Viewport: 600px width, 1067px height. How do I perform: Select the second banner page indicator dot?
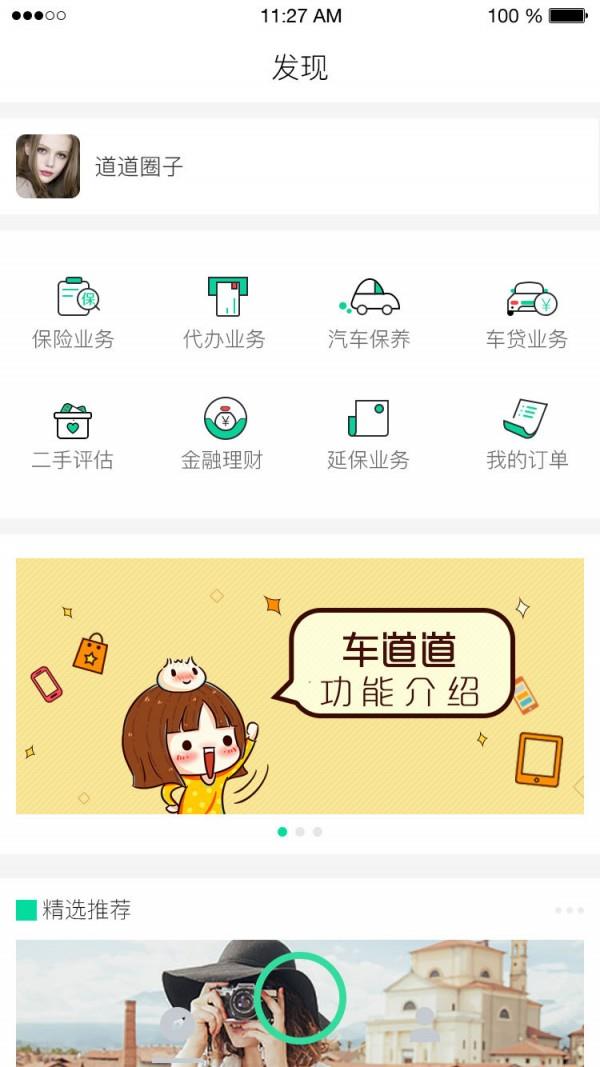click(300, 831)
